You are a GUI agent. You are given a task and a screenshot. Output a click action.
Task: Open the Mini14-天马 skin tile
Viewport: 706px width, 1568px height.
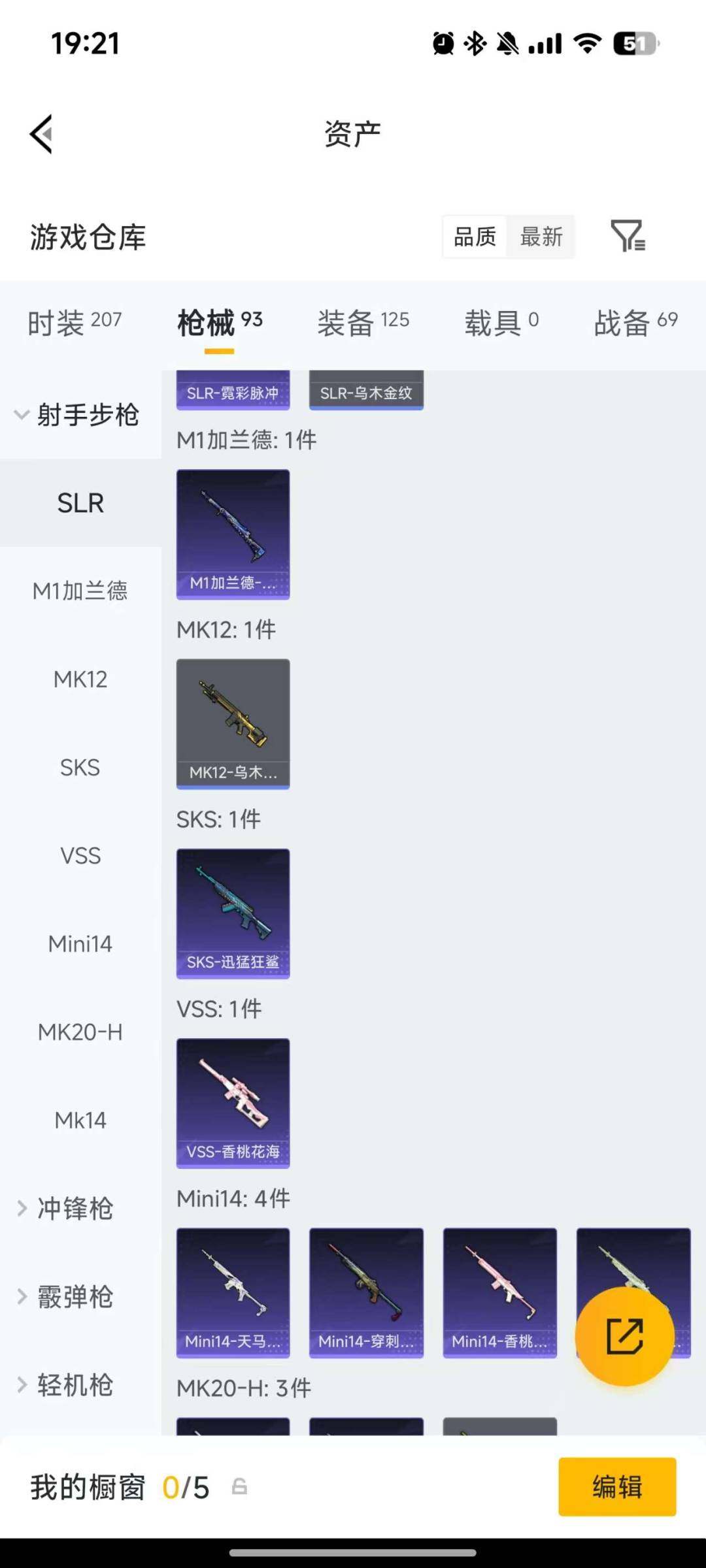233,1292
